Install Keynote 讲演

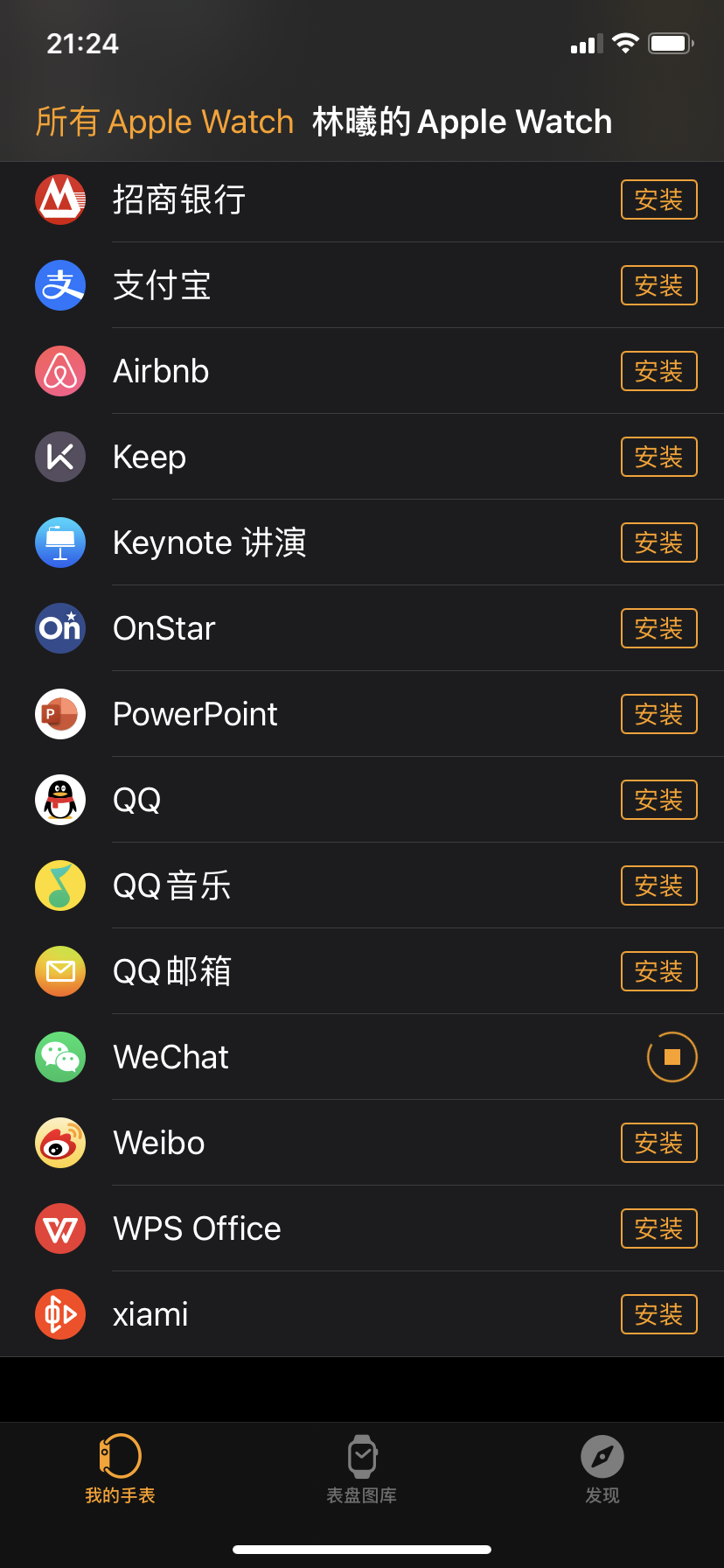coord(658,542)
